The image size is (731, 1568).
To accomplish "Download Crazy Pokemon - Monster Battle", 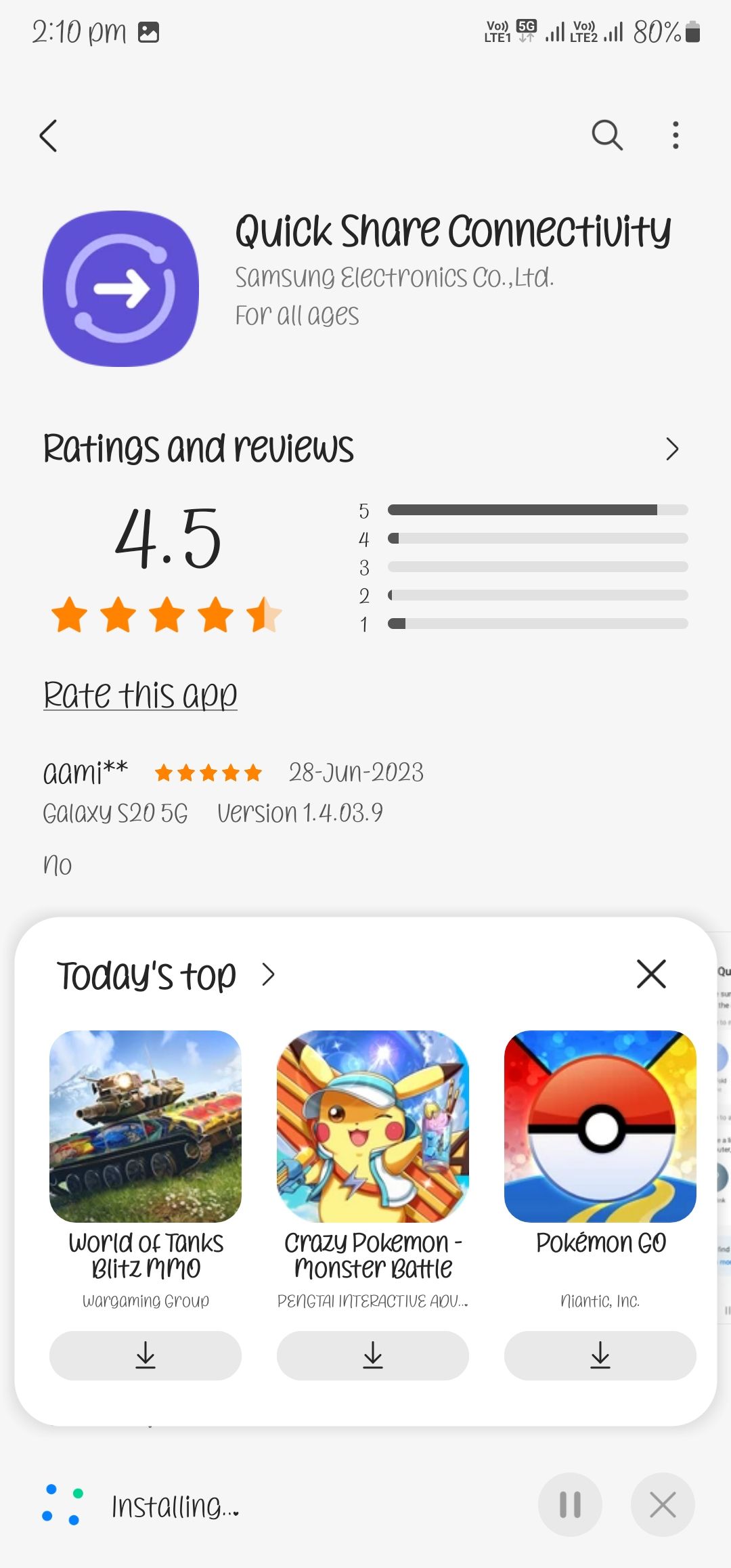I will (373, 1355).
